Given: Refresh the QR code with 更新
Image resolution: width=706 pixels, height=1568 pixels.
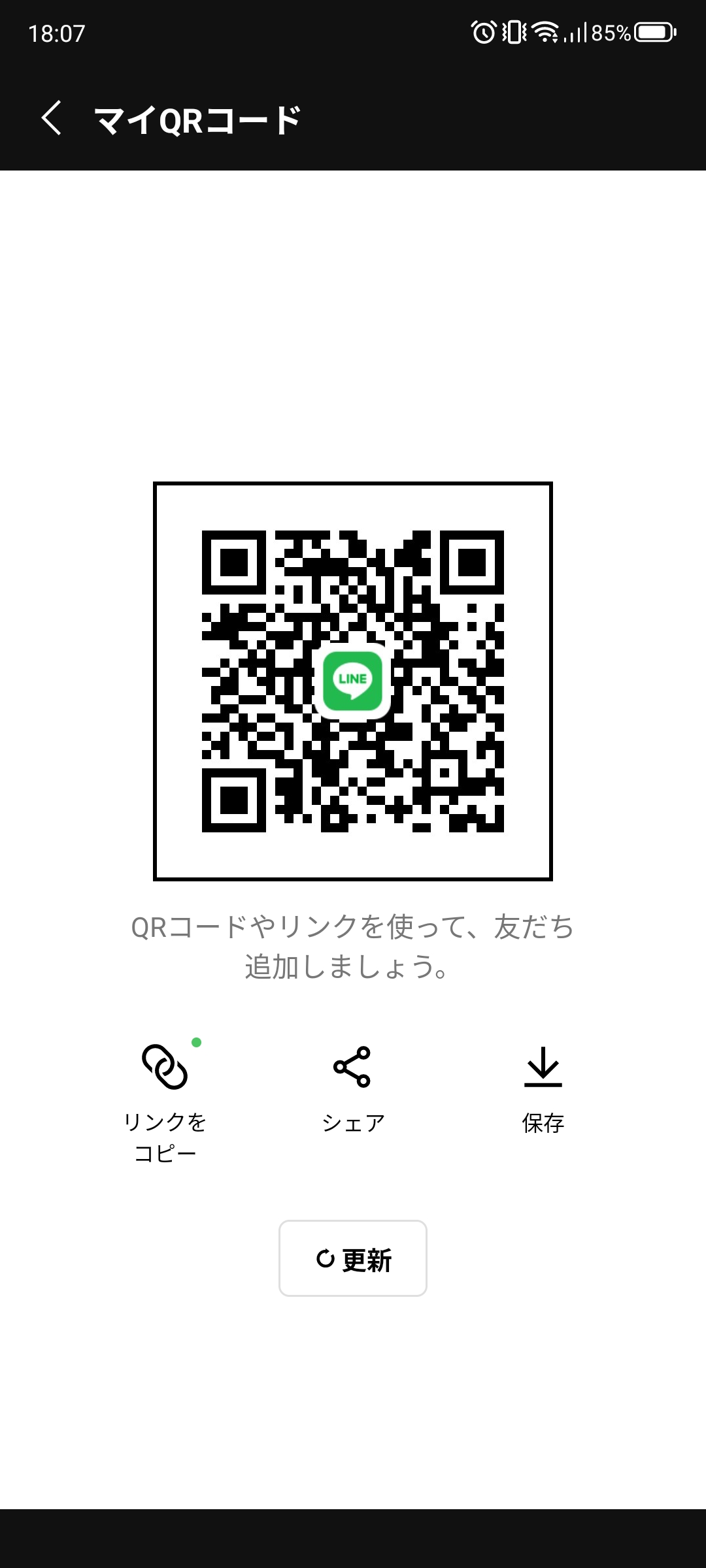Looking at the screenshot, I should point(353,1258).
